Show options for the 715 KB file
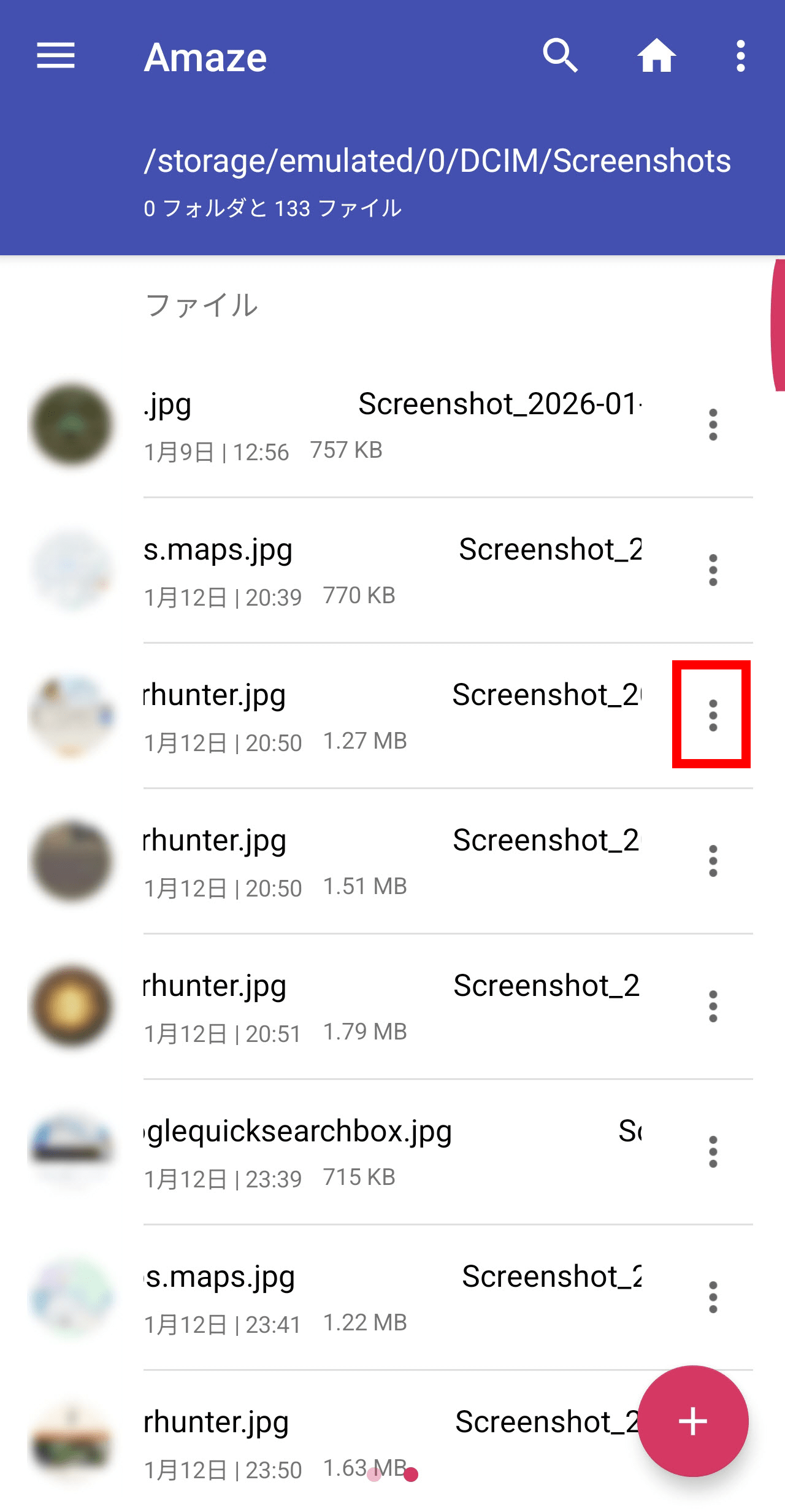The image size is (785, 1512). pos(713,1152)
